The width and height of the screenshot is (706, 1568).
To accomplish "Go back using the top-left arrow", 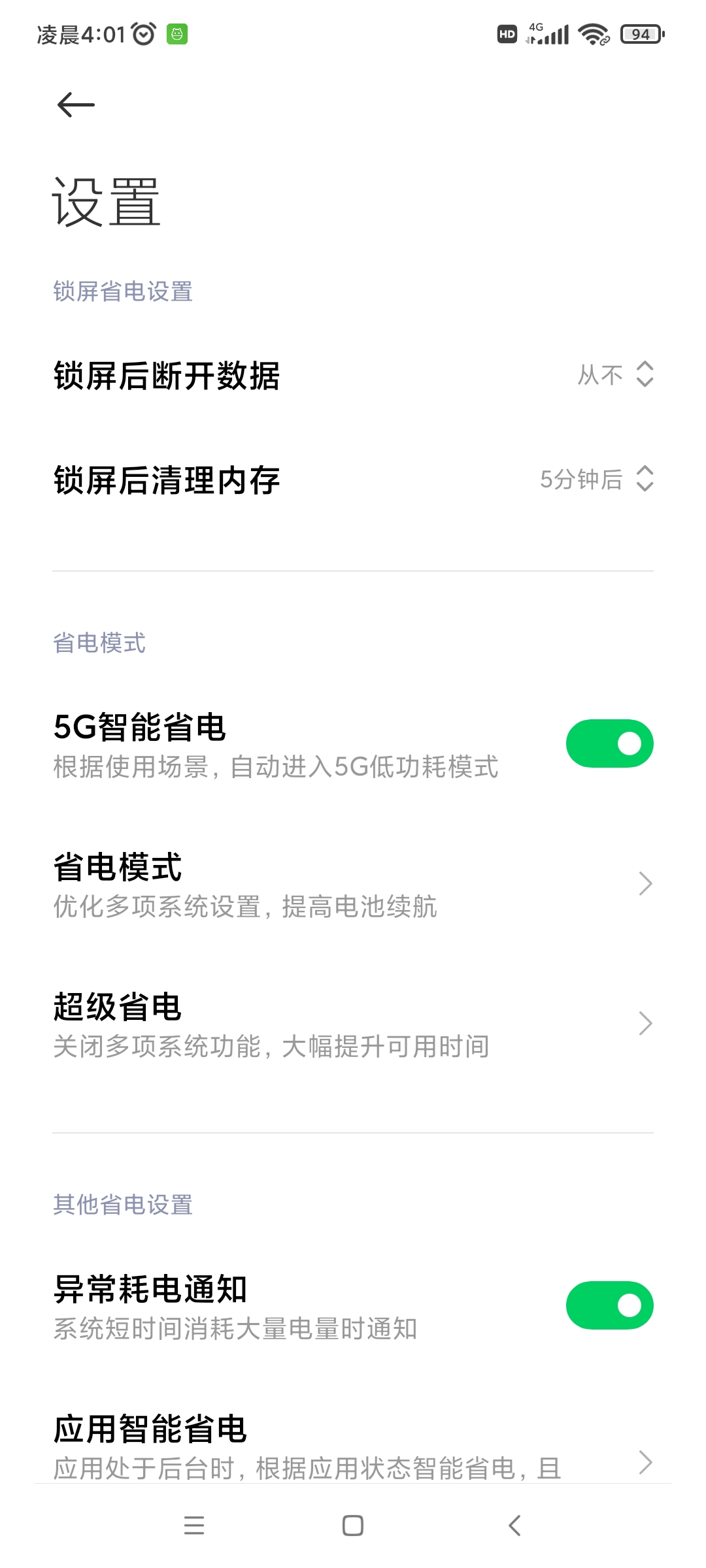I will pos(76,105).
